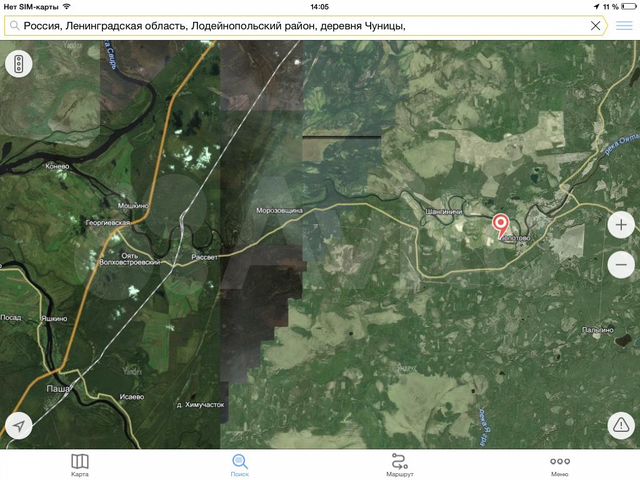This screenshot has width=640, height=480.
Task: Zoom in on the map
Action: click(x=621, y=224)
